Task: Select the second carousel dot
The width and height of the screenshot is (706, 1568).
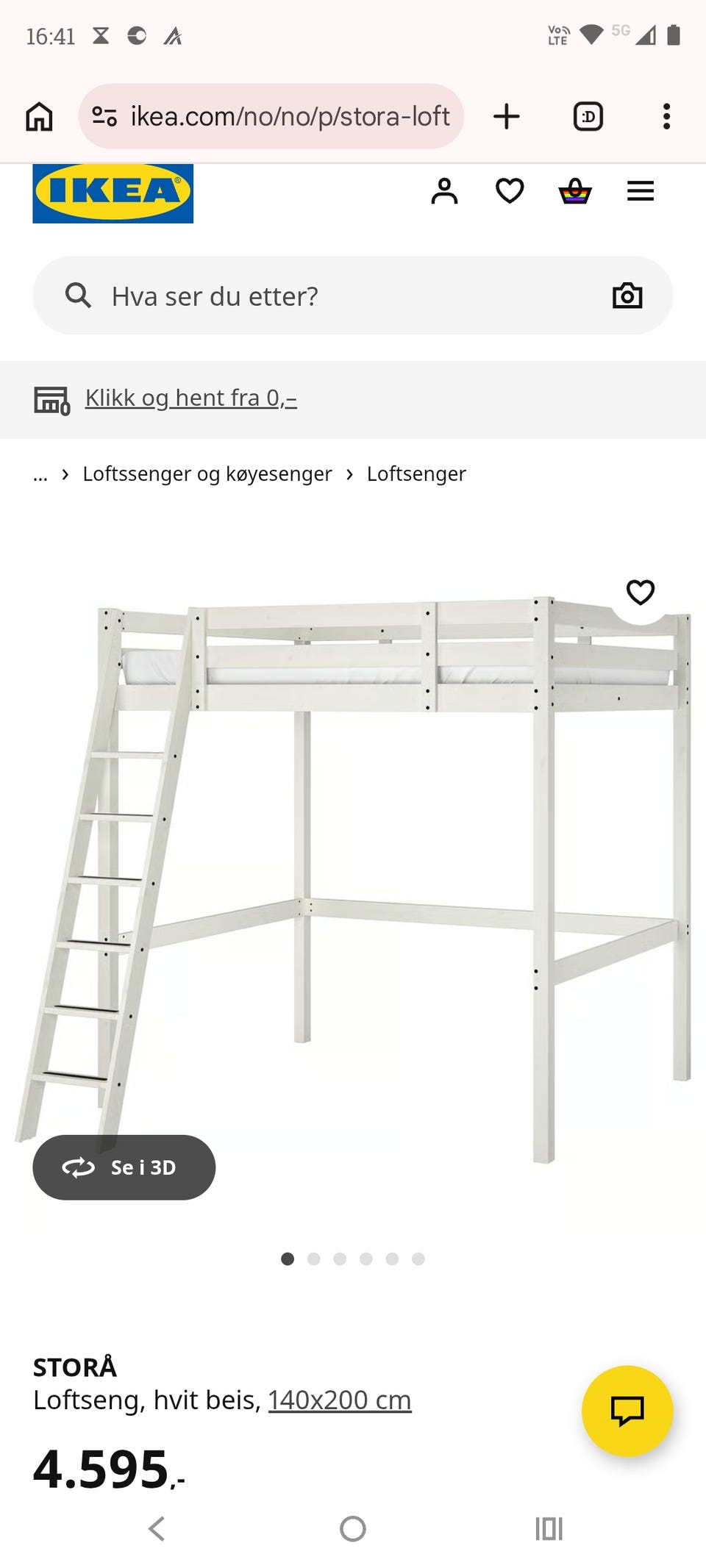Action: (314, 1259)
